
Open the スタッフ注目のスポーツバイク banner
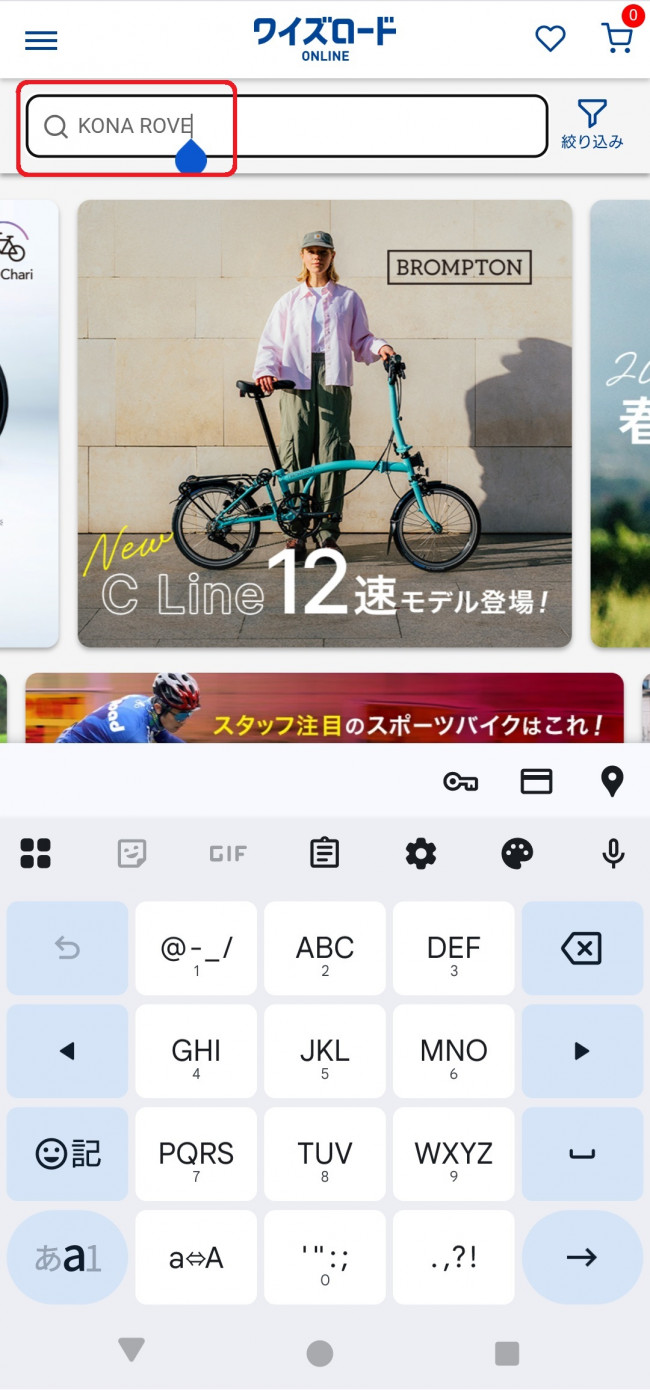(x=325, y=708)
